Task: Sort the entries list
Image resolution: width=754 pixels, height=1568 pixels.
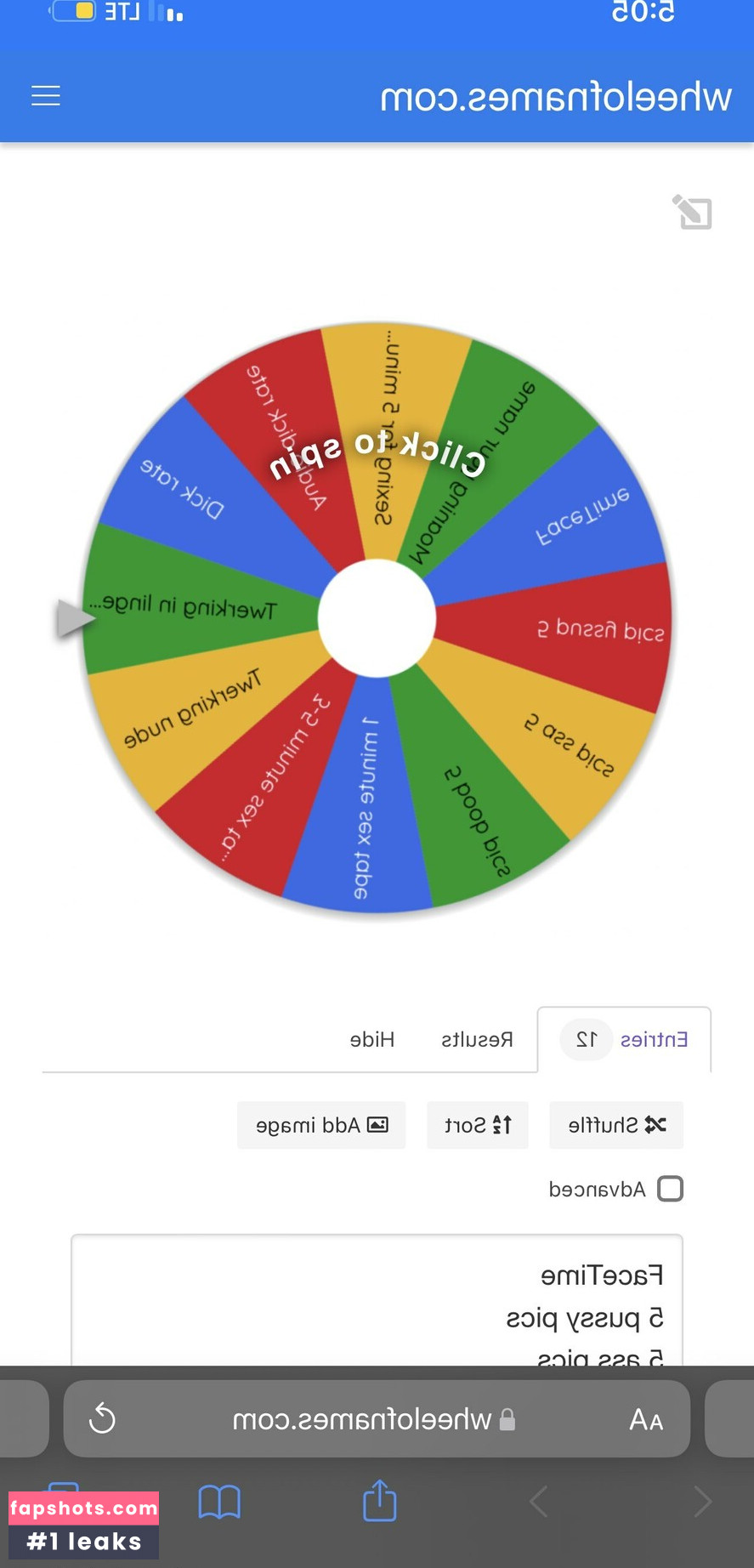Action: [478, 1125]
